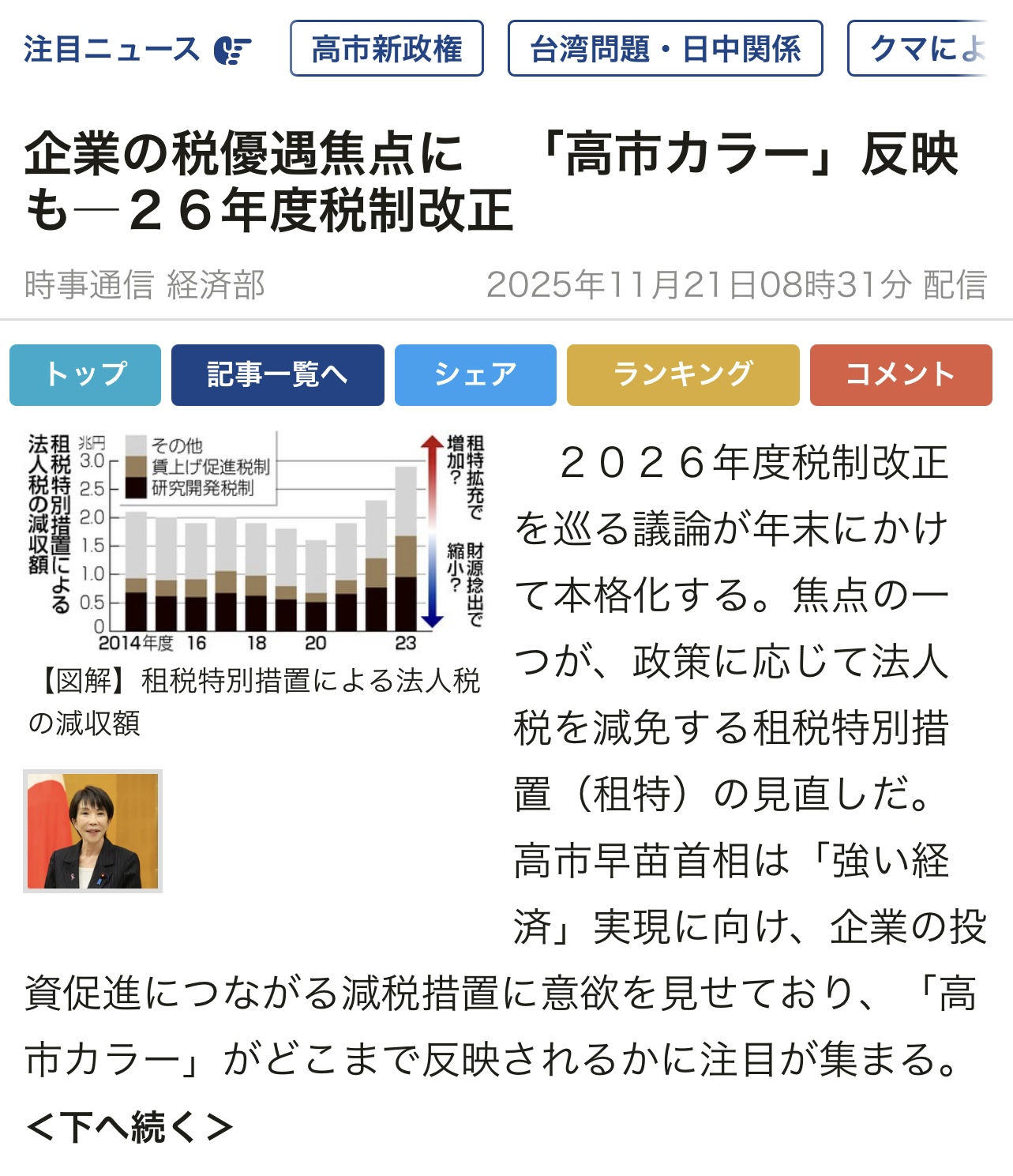Viewport: 1013px width, 1176px height.
Task: Share this article via シェア
Action: tap(475, 374)
